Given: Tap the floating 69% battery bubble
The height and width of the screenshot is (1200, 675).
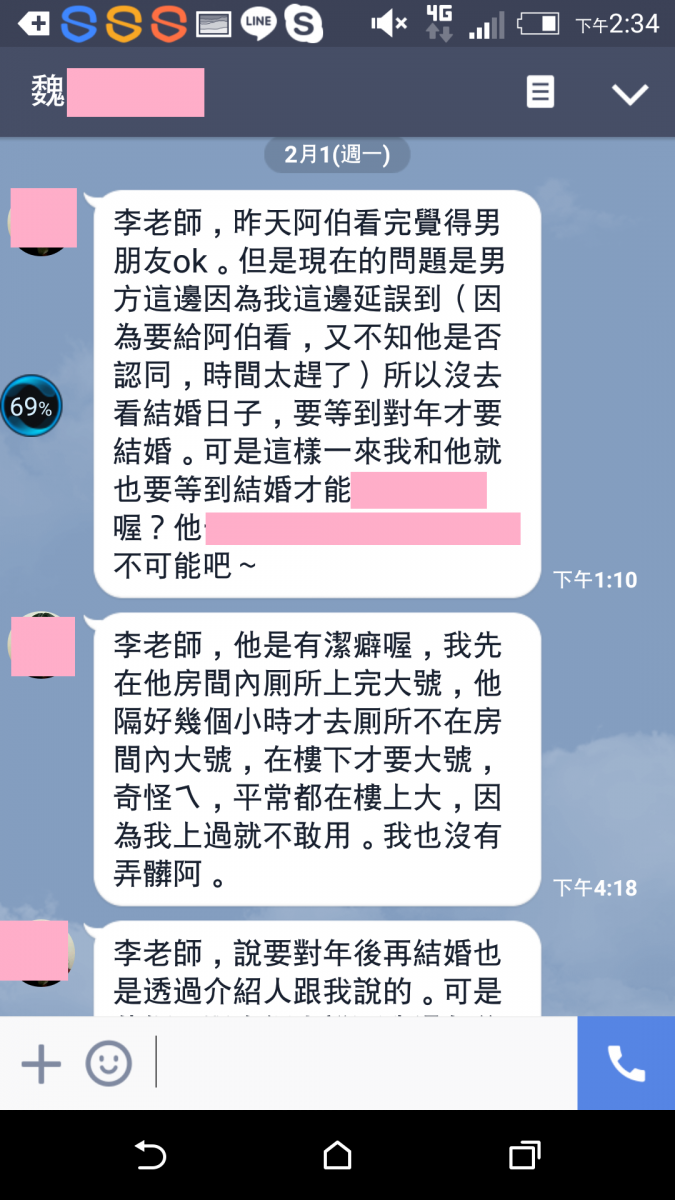Looking at the screenshot, I should pos(31,407).
